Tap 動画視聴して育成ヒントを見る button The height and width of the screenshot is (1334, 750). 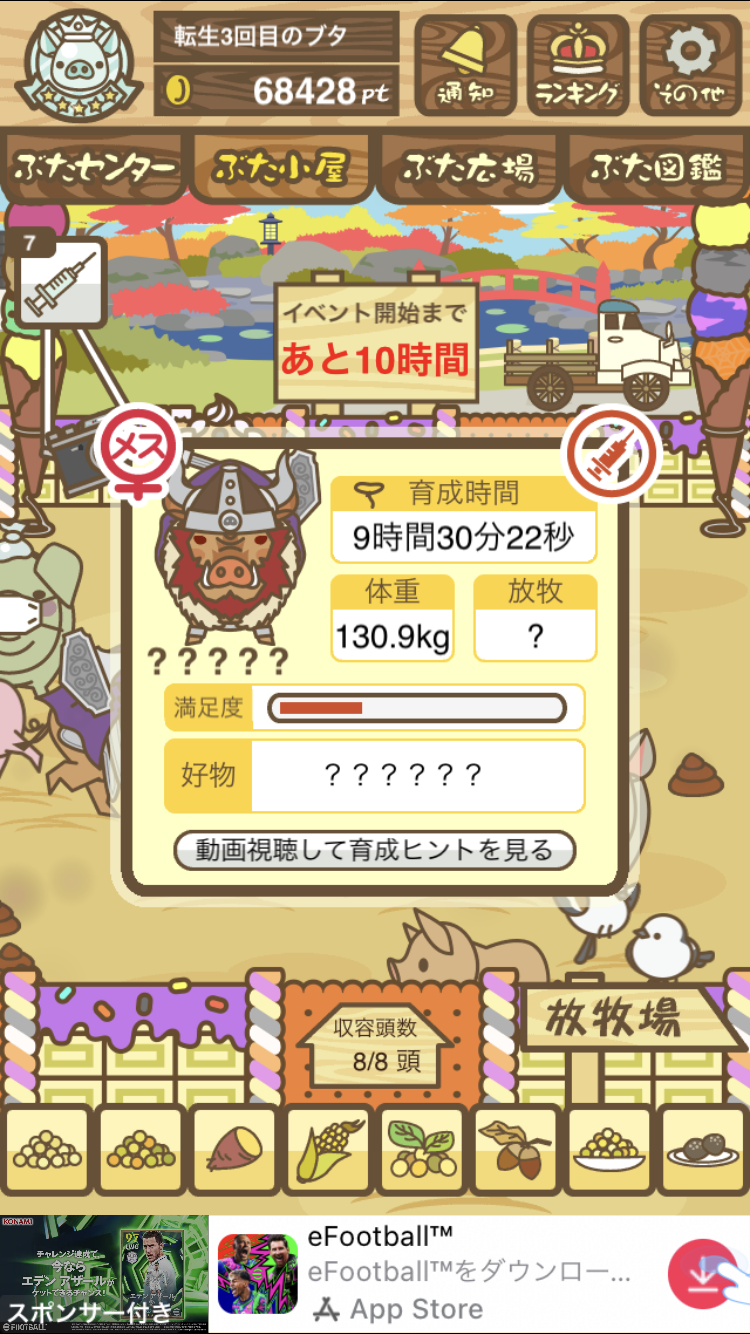coord(375,851)
